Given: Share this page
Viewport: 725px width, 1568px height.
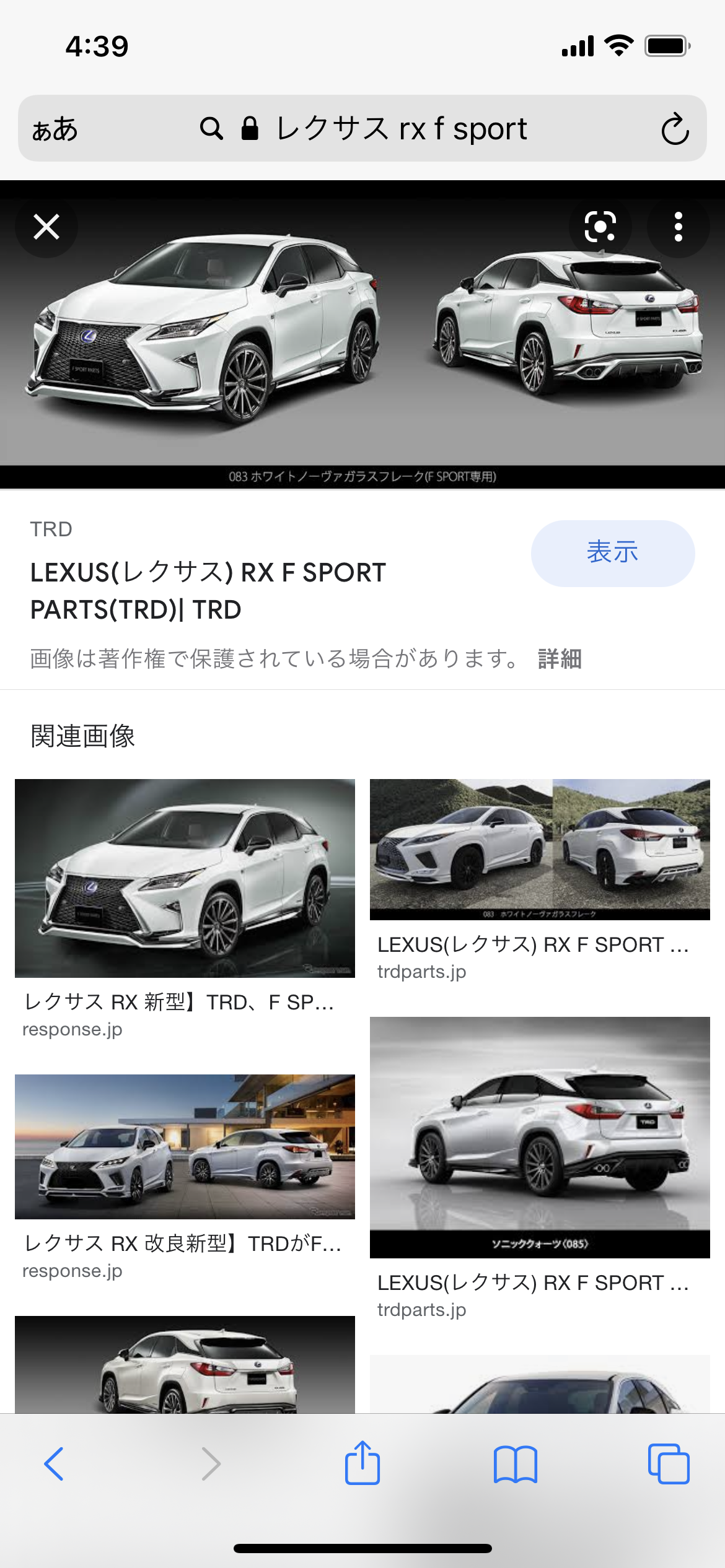Looking at the screenshot, I should 362,1463.
